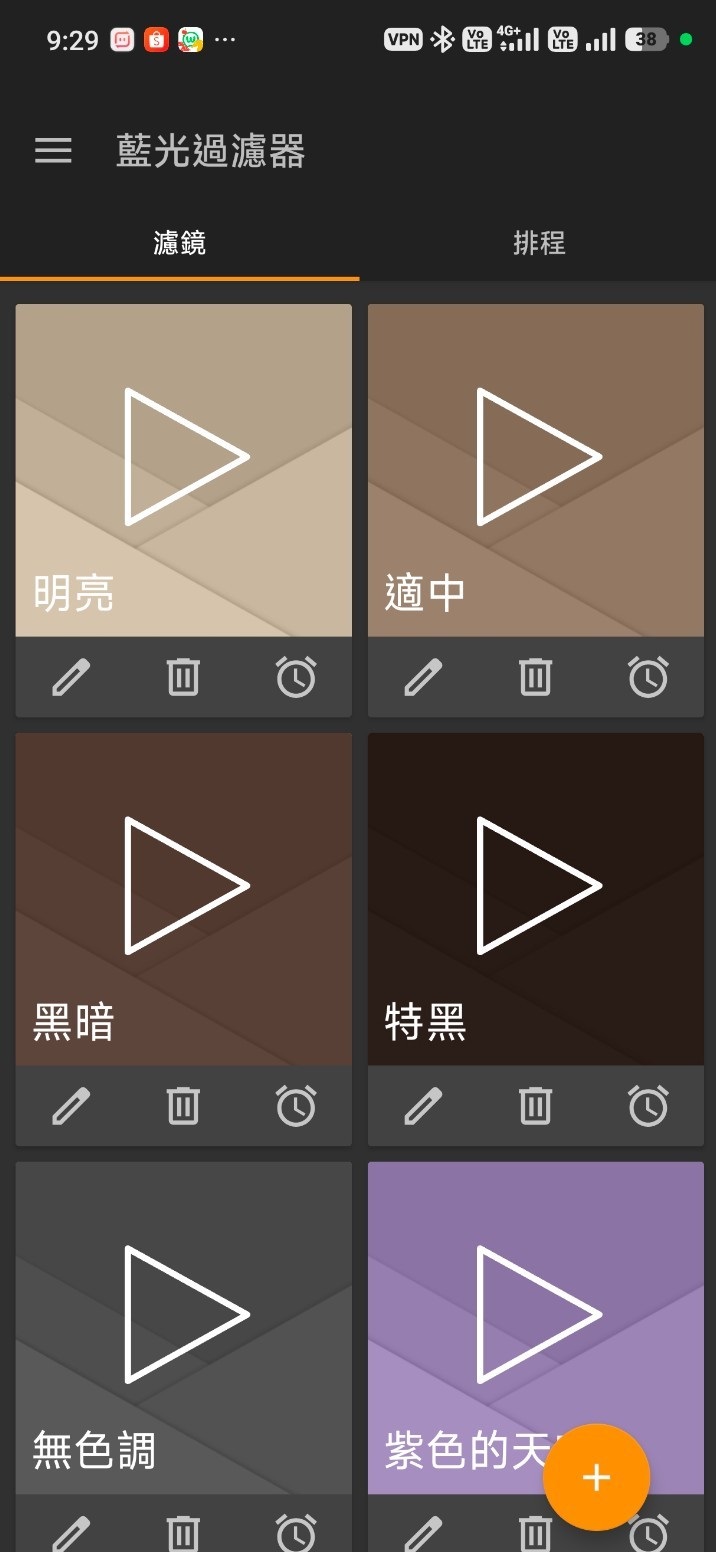Activate the 適中 filter

[537, 457]
